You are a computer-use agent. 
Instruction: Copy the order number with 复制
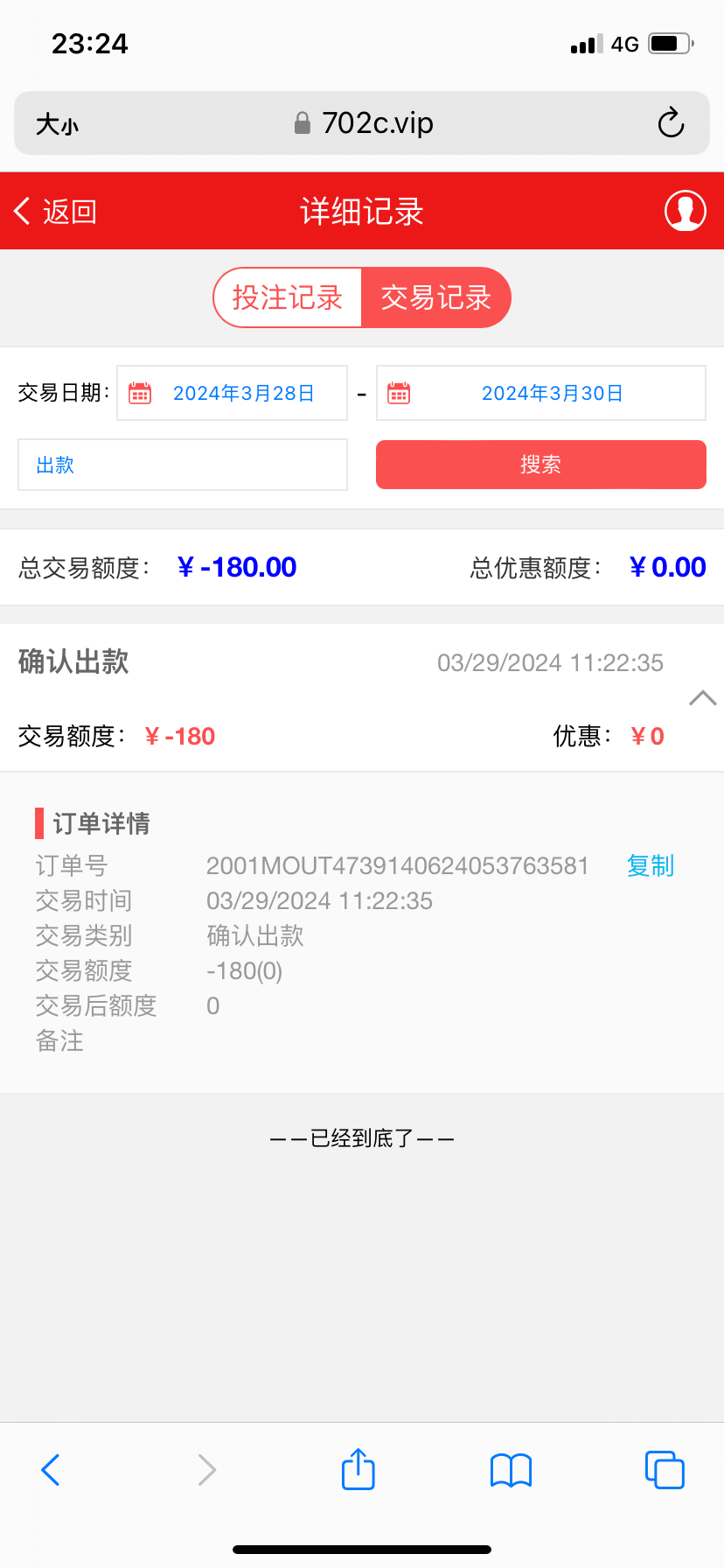(x=650, y=865)
